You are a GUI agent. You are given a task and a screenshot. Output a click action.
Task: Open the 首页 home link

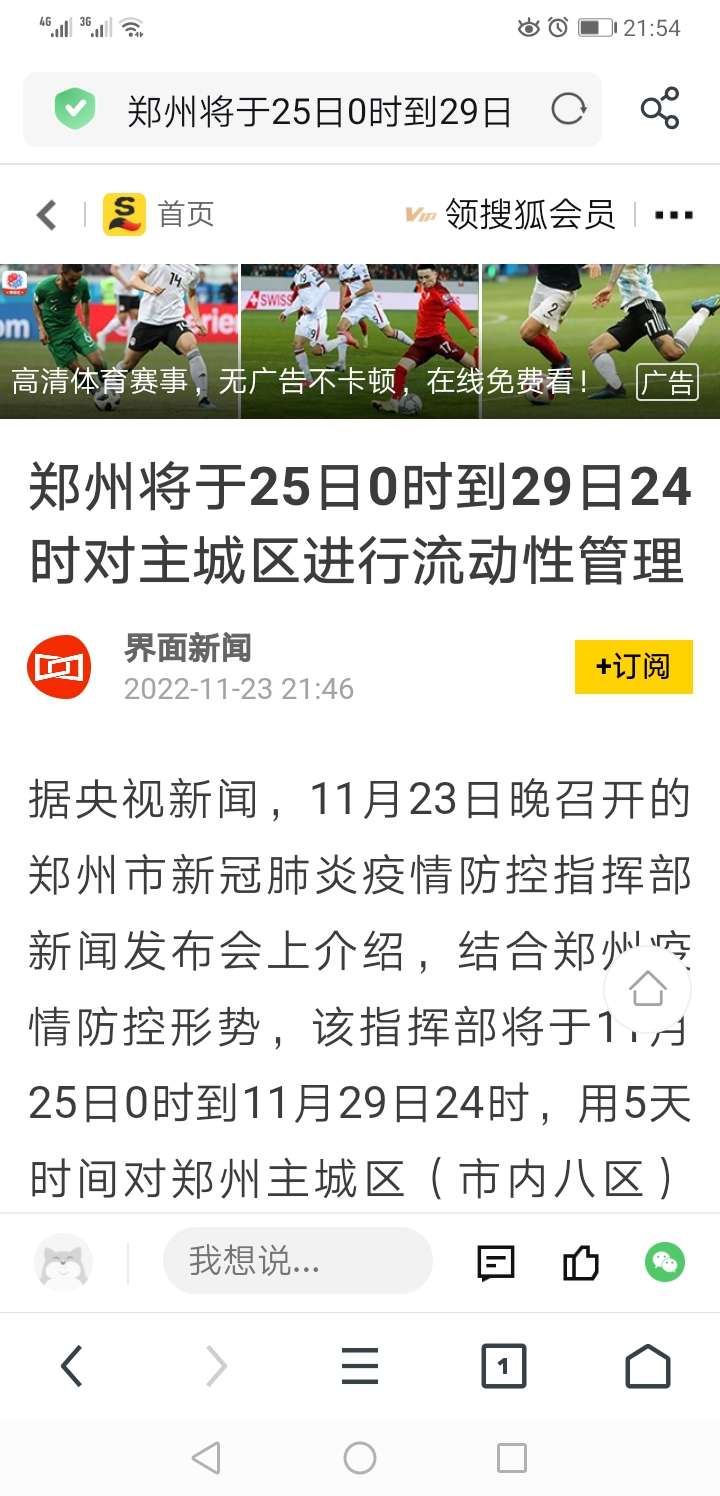[x=160, y=214]
